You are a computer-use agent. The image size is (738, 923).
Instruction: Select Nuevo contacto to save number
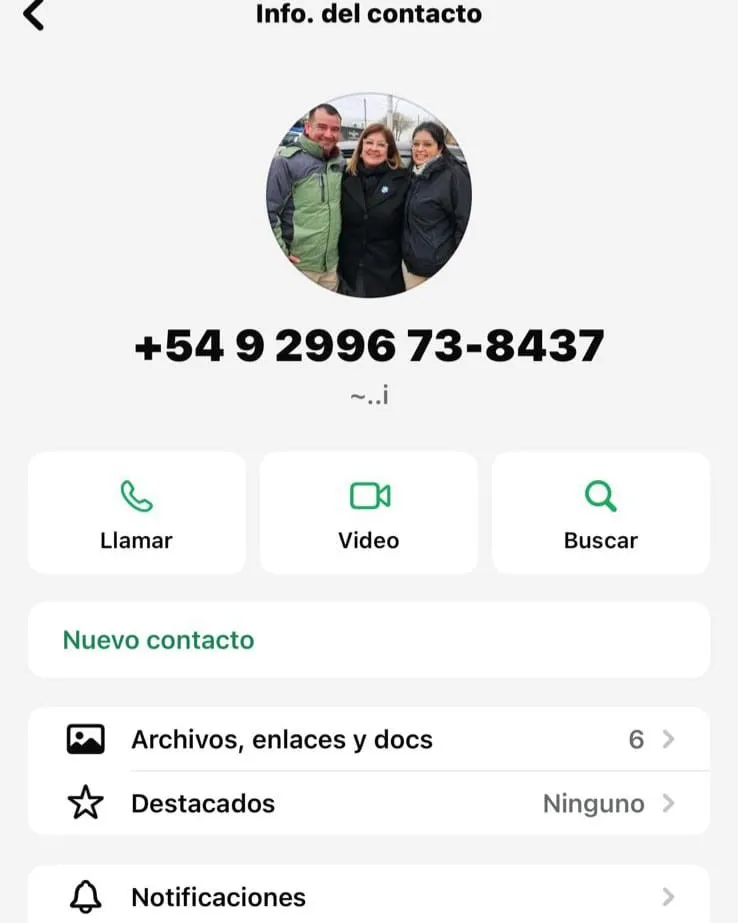159,640
